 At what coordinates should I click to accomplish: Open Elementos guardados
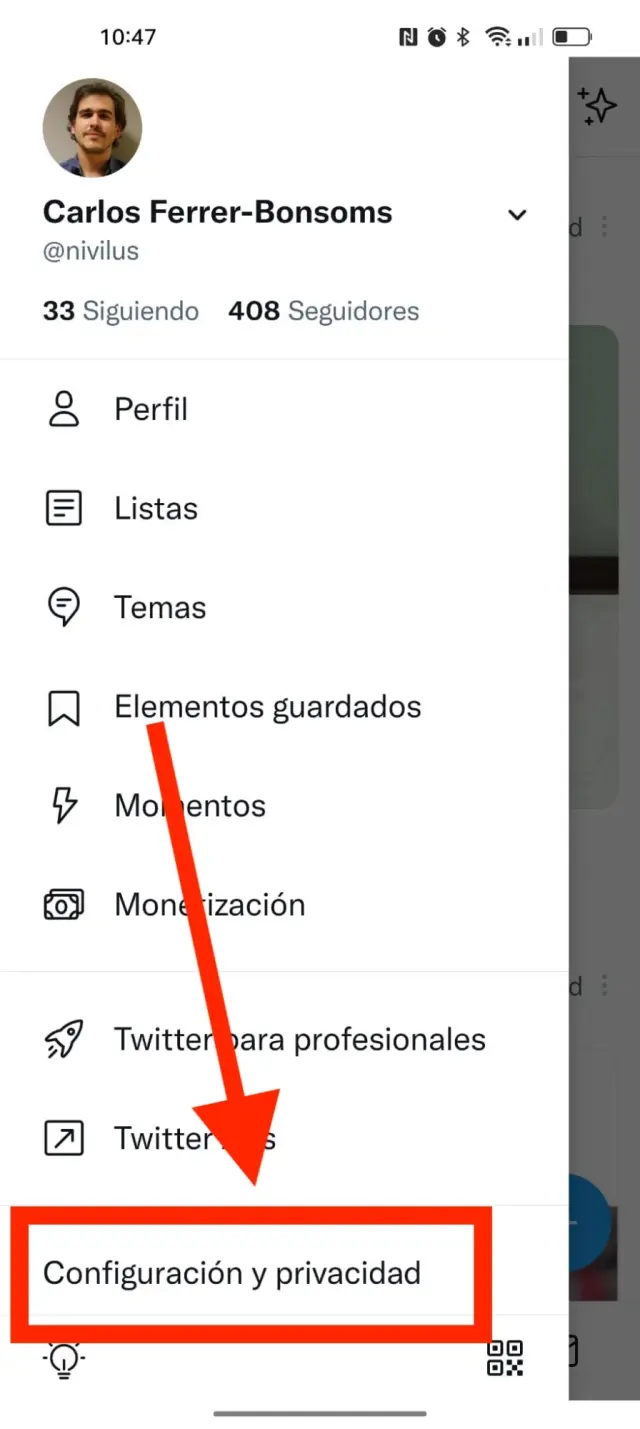coord(267,707)
